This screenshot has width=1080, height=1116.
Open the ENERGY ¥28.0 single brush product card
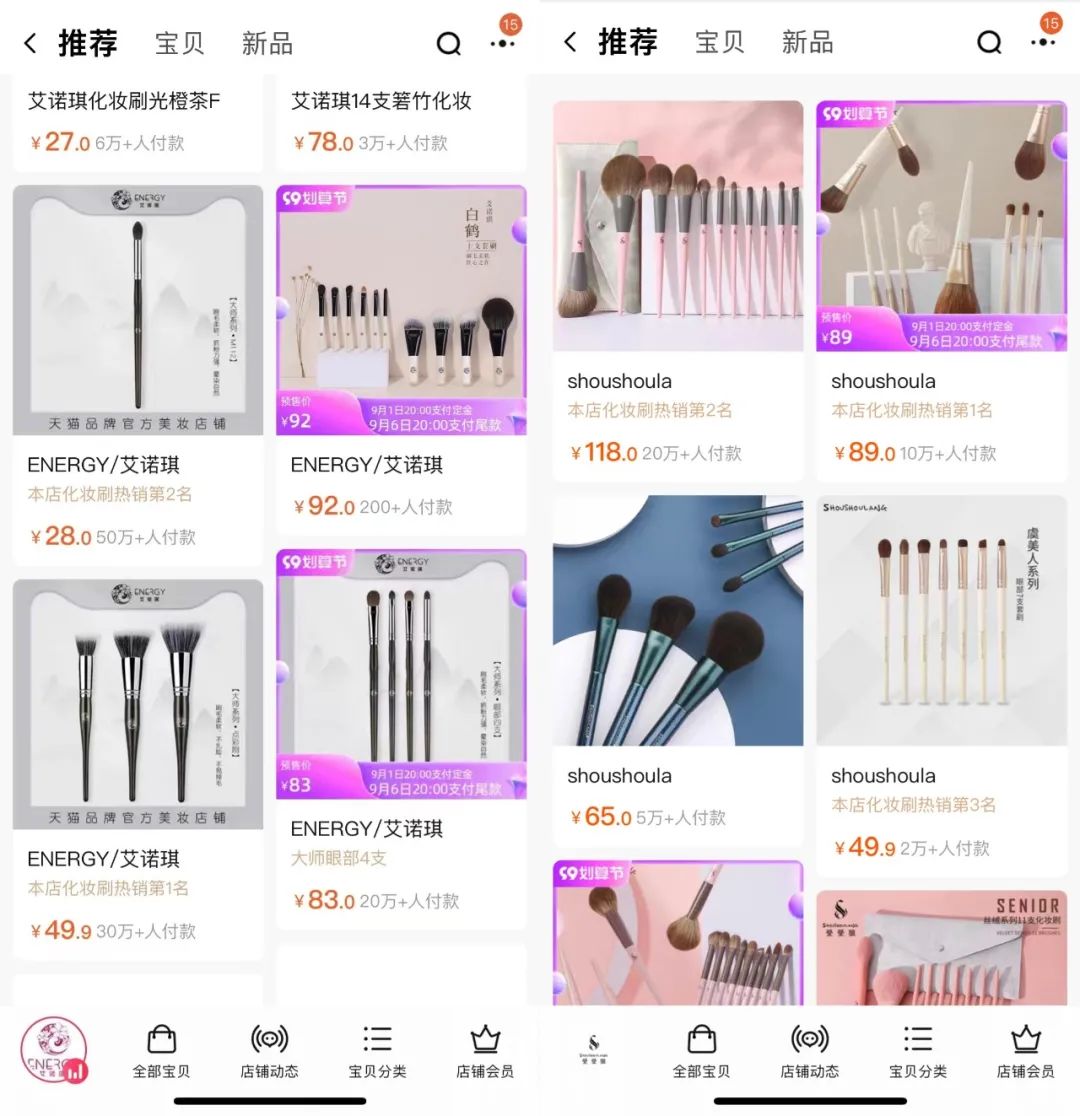point(138,375)
